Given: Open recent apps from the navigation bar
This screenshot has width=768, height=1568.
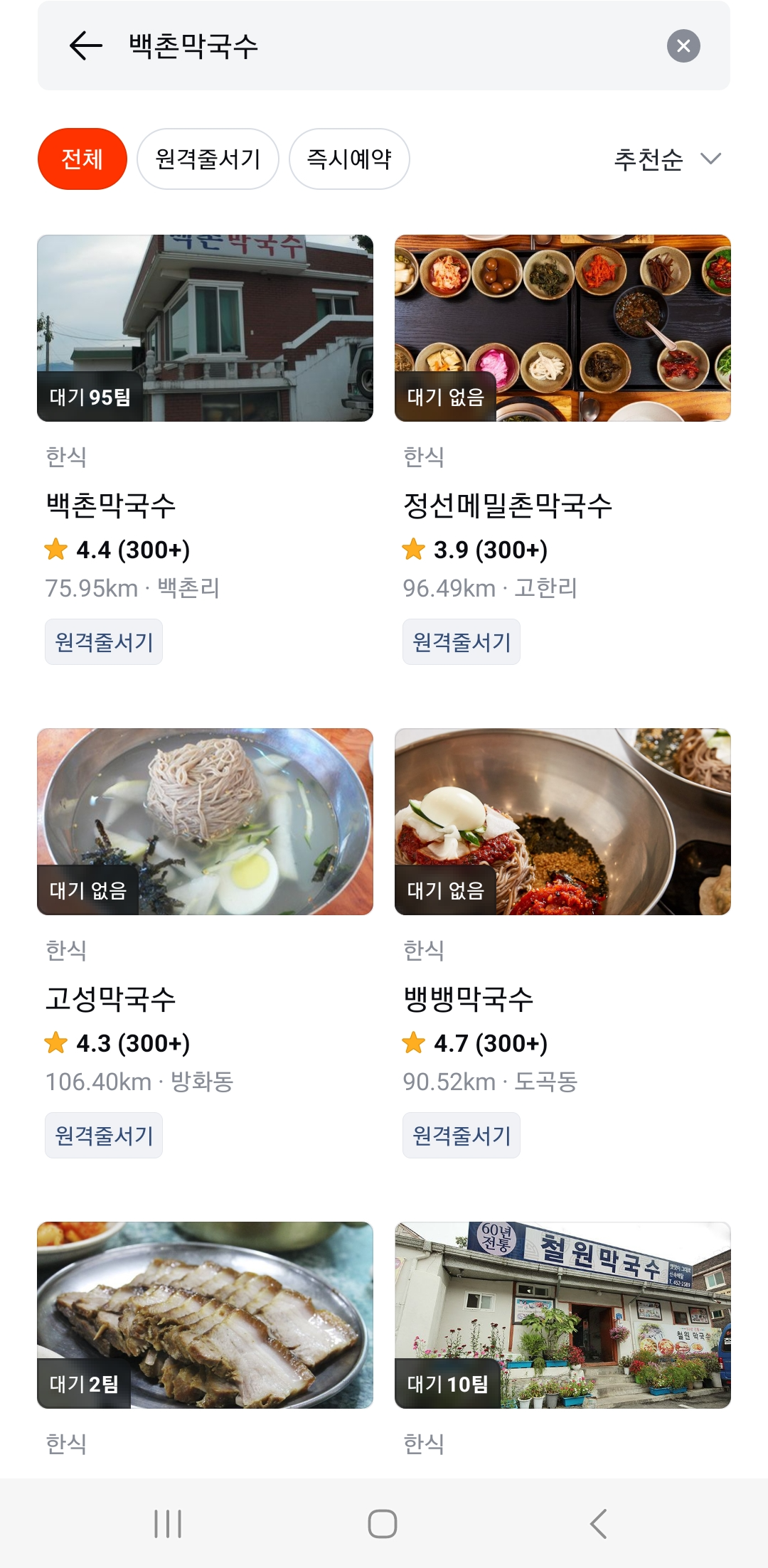Looking at the screenshot, I should 168,1524.
